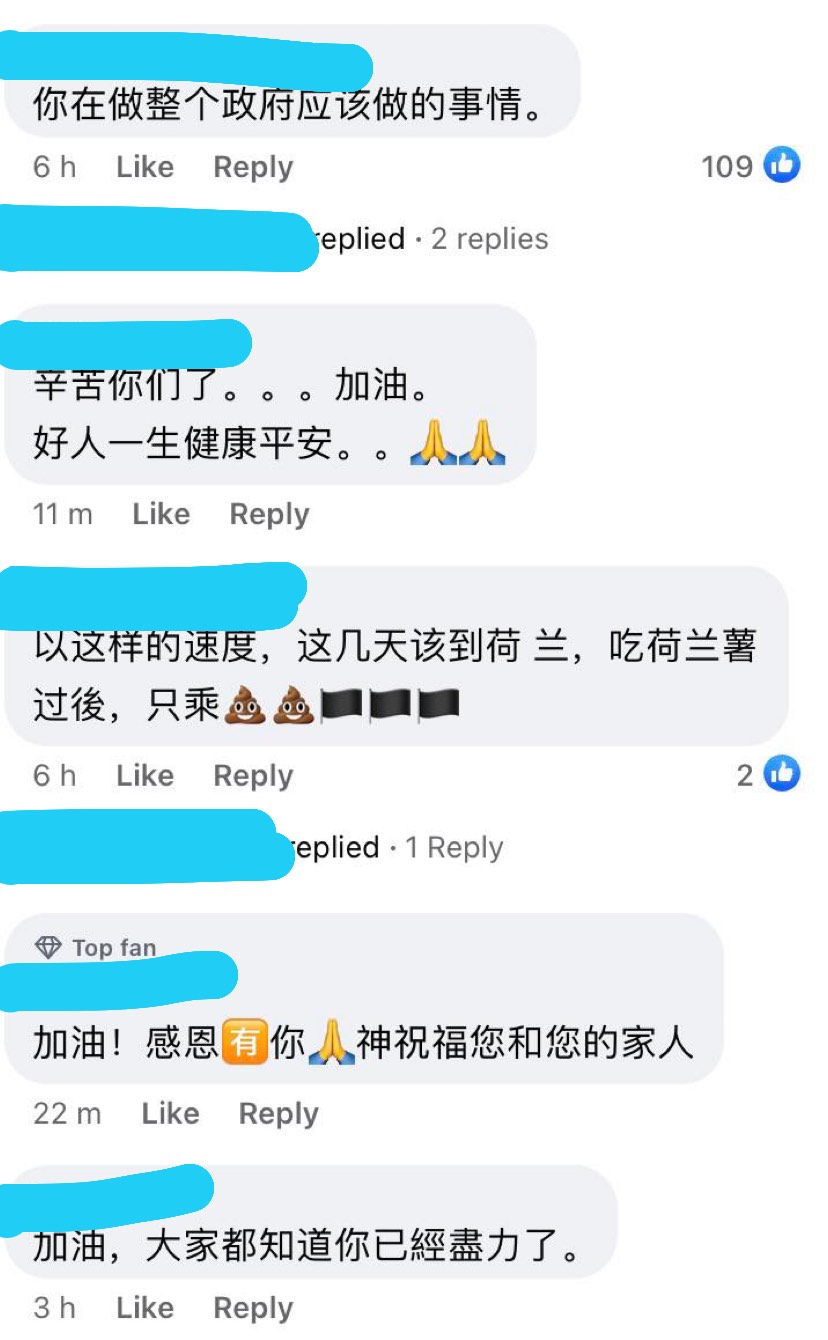
Task: Reply to the comment about 政府应该做的事情
Action: [x=253, y=167]
